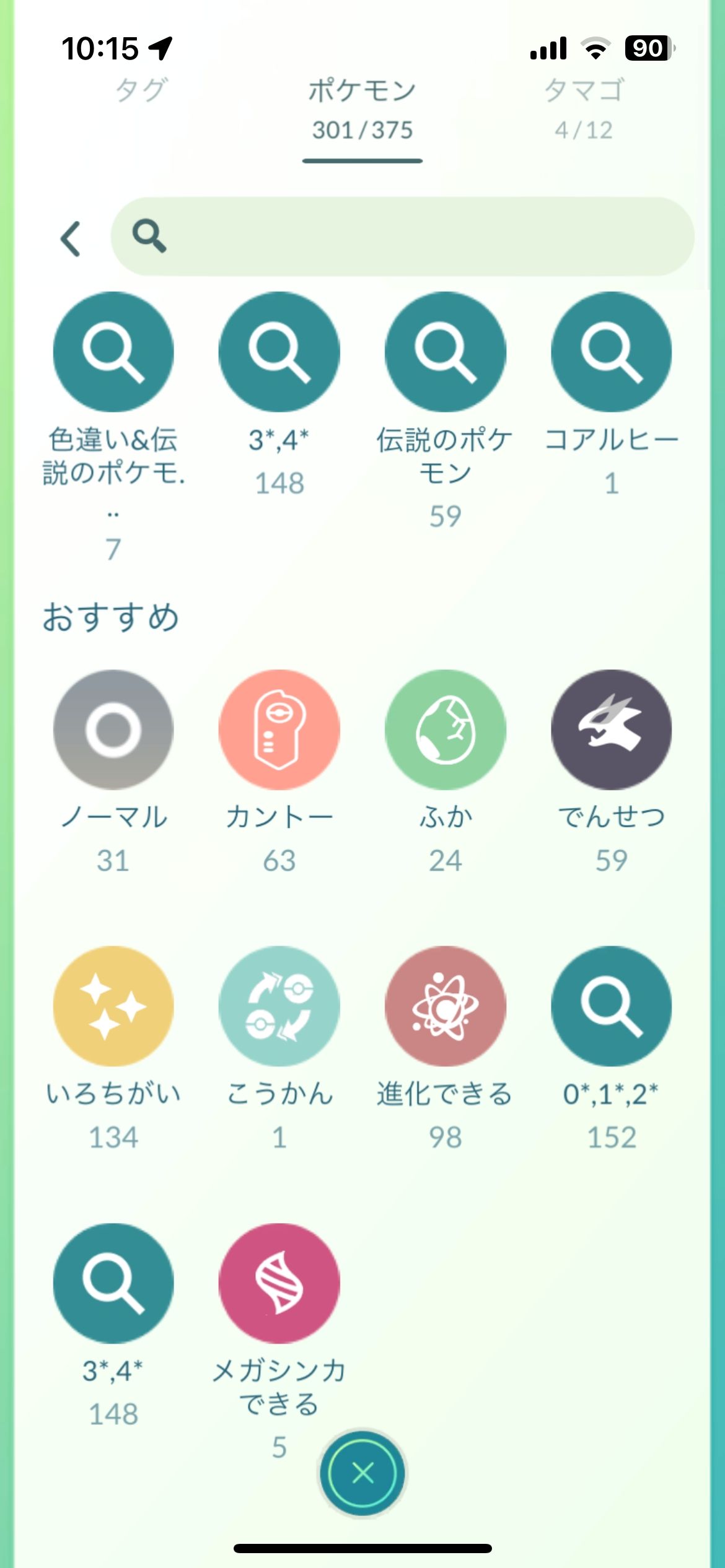Show hatched Pokémon with ふか filter
Viewport: 725px width, 1568px height.
click(x=445, y=730)
